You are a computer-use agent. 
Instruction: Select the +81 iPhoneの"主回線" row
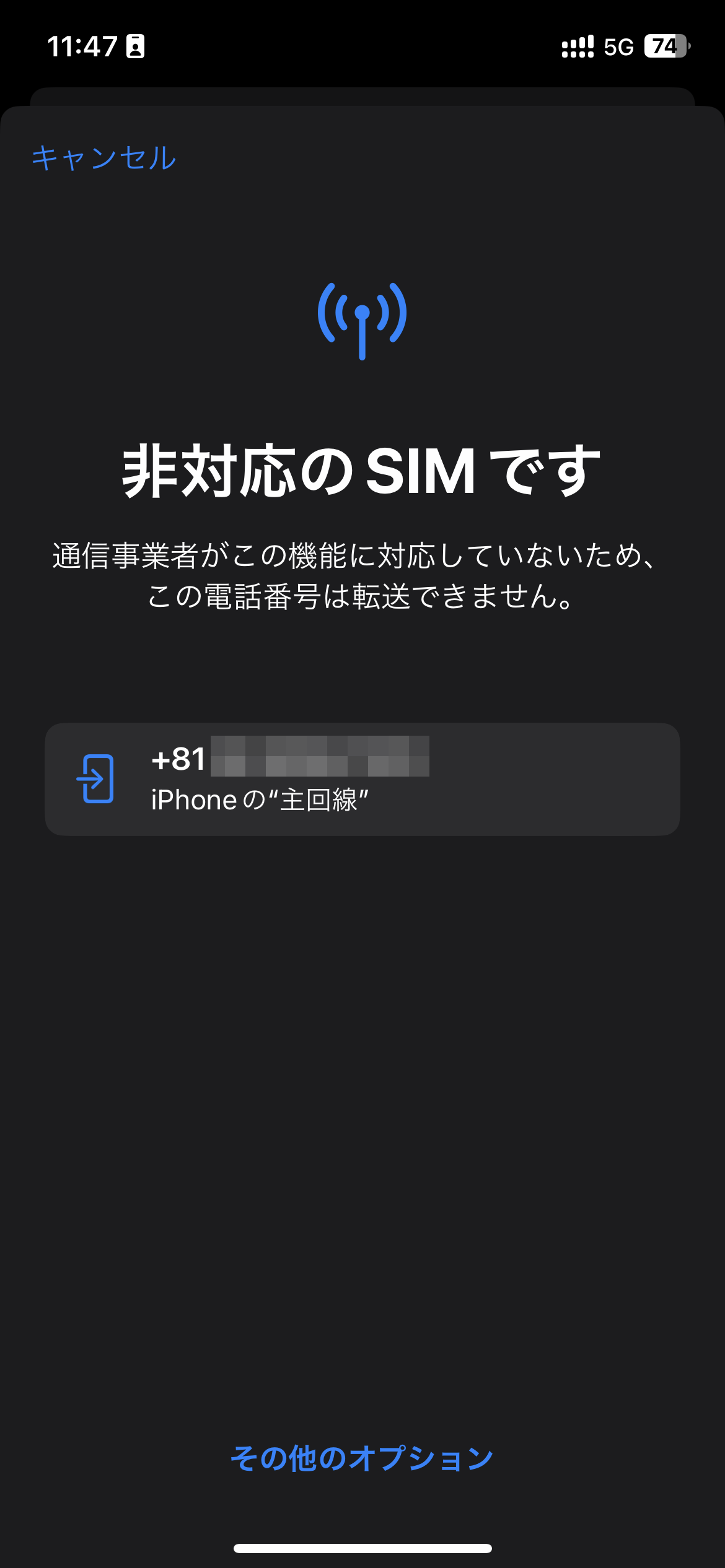coord(362,779)
